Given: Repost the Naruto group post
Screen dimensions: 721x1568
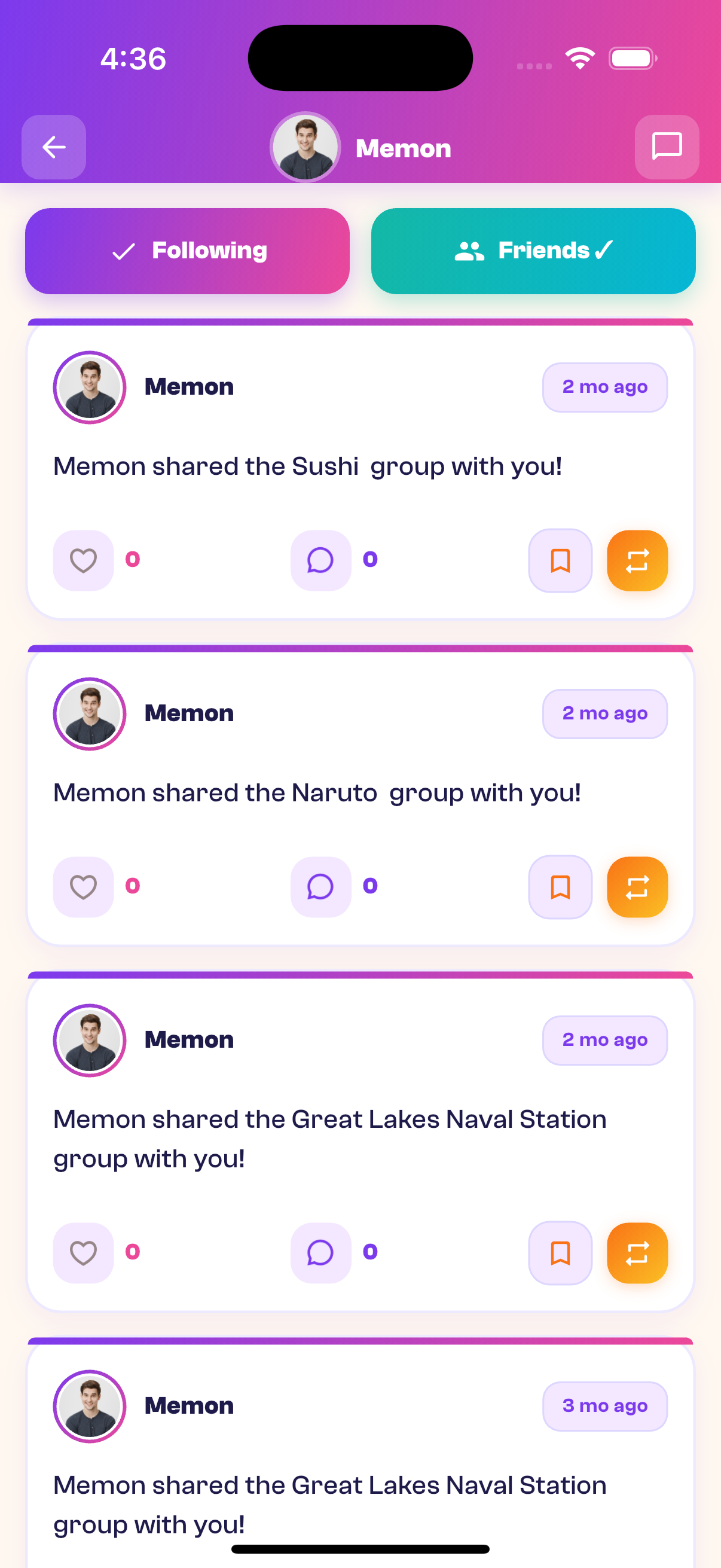Looking at the screenshot, I should coord(637,886).
